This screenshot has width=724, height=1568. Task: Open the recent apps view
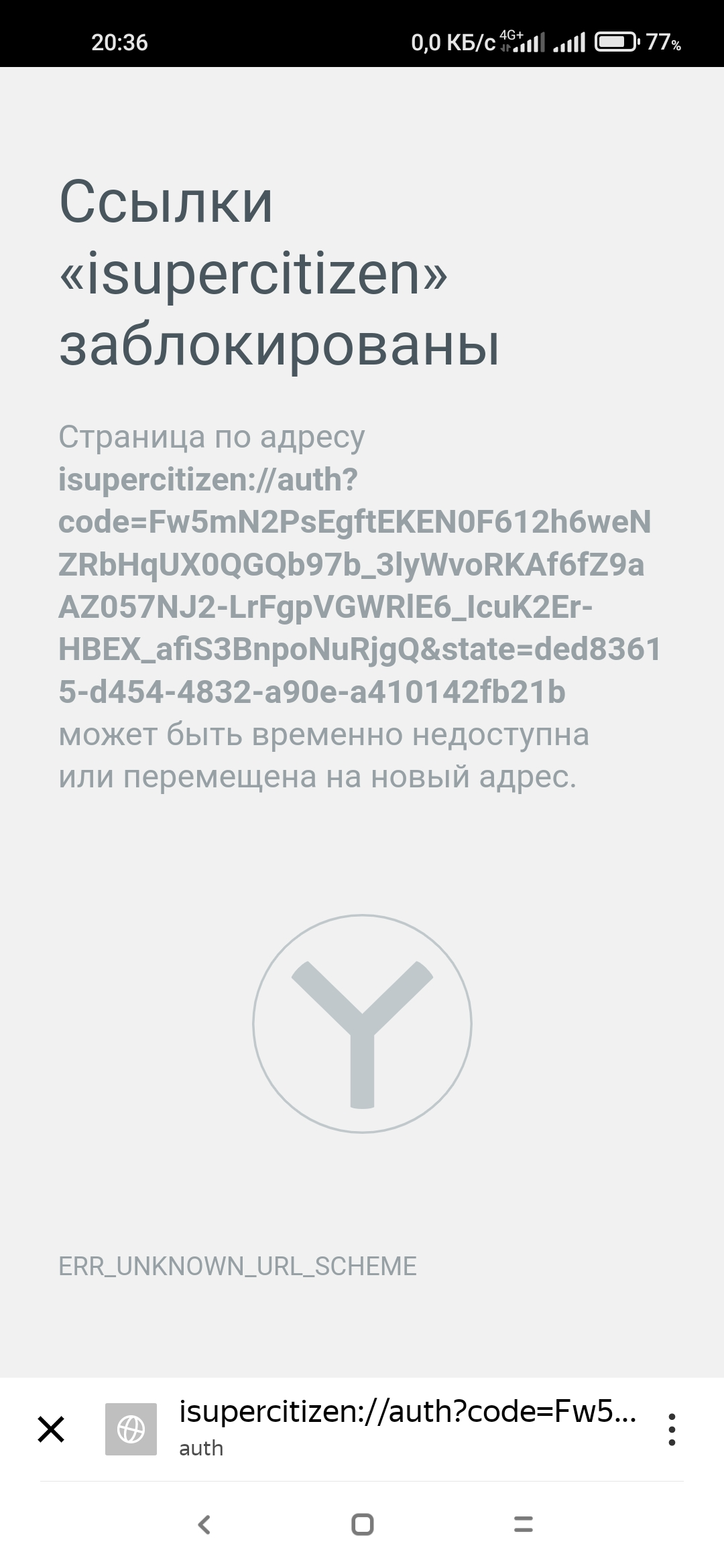pyautogui.click(x=523, y=1524)
